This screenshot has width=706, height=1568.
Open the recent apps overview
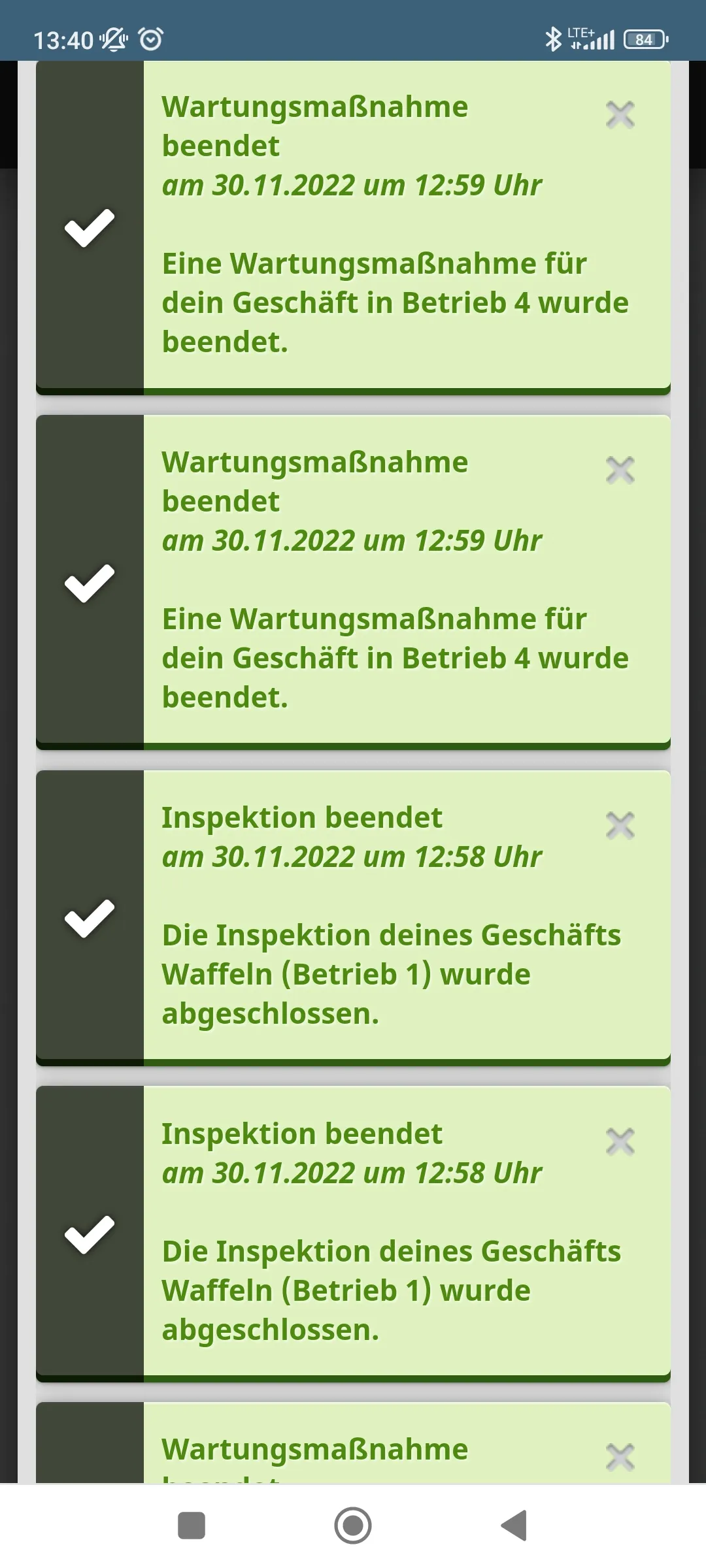(x=192, y=1526)
